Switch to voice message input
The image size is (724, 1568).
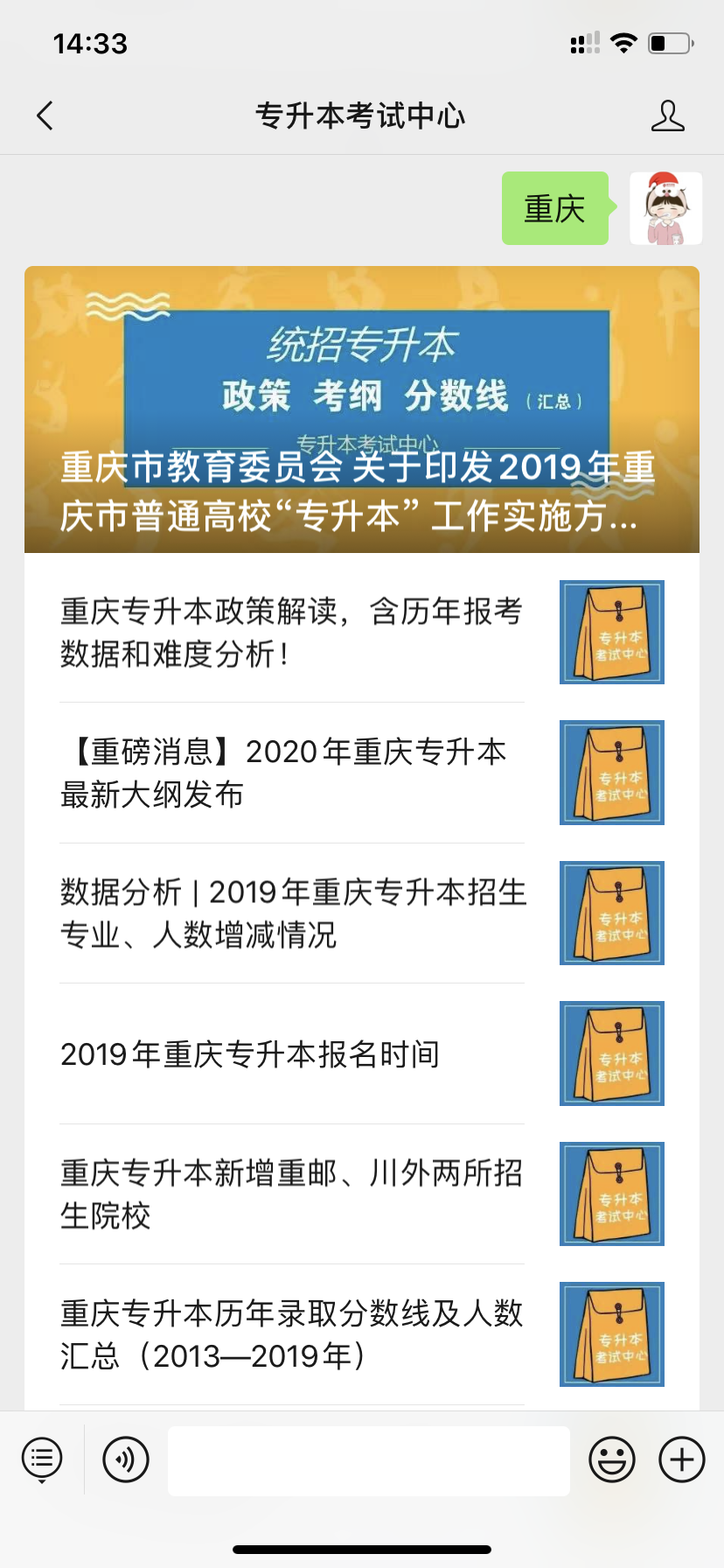tap(126, 1459)
